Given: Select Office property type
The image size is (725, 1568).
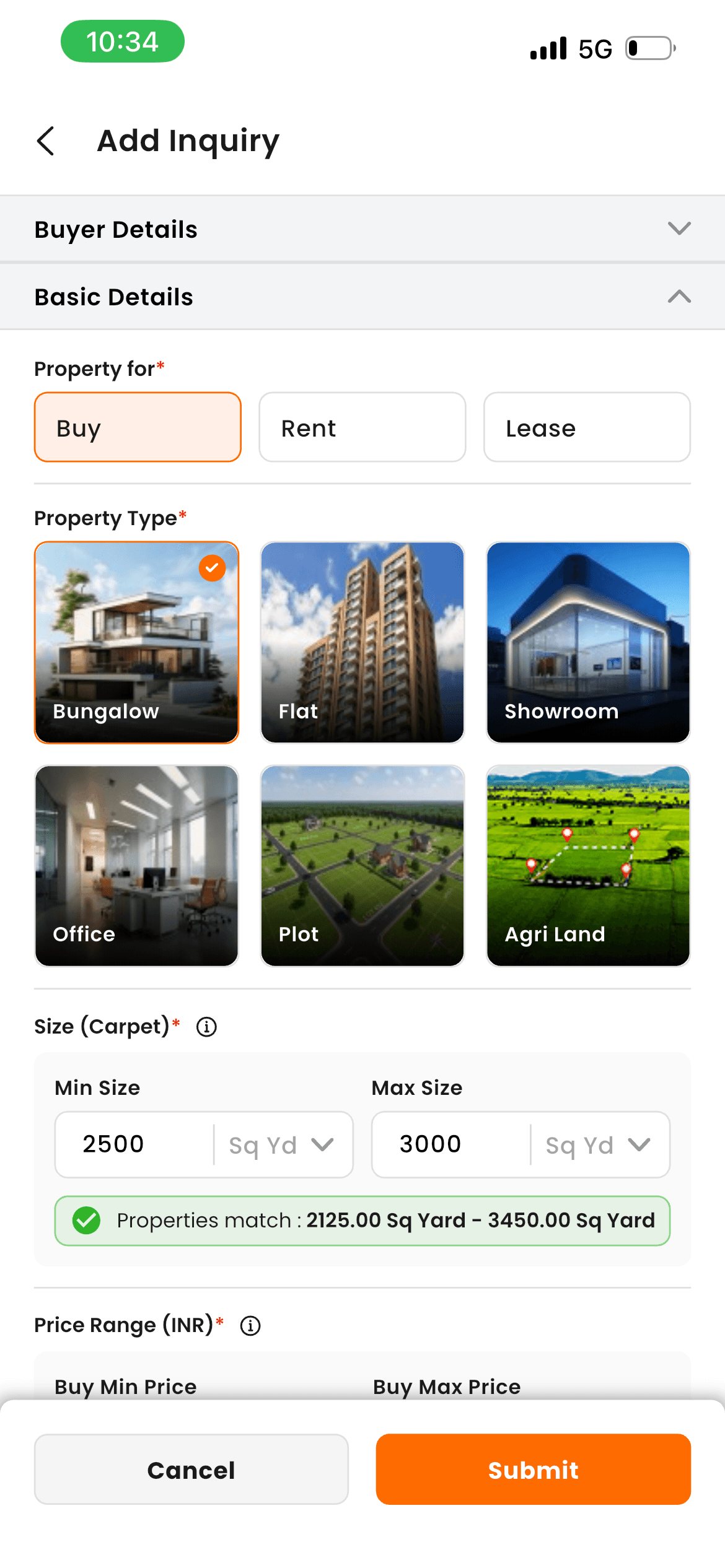Looking at the screenshot, I should point(136,865).
